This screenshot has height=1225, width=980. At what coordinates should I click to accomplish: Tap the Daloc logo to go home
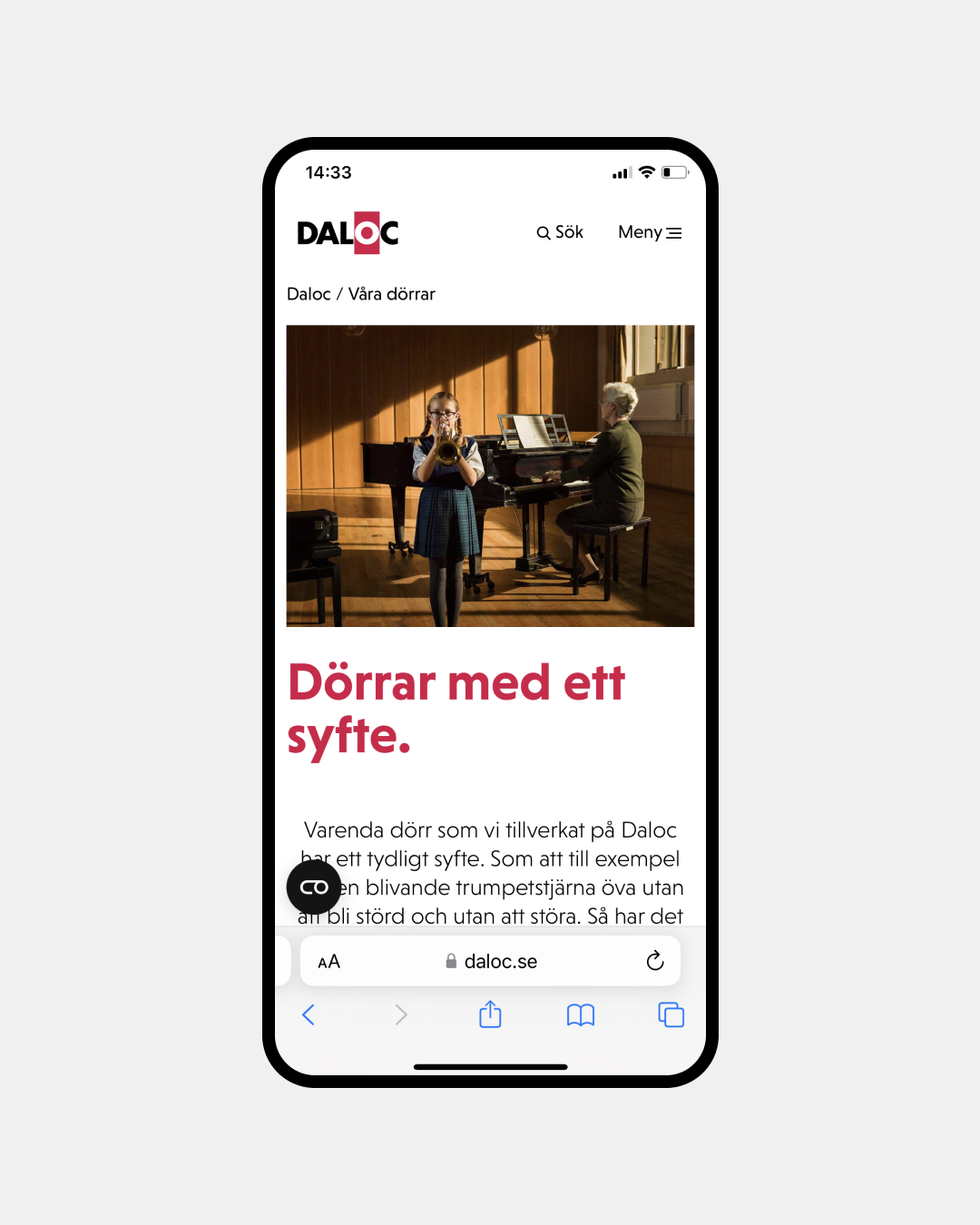point(348,233)
